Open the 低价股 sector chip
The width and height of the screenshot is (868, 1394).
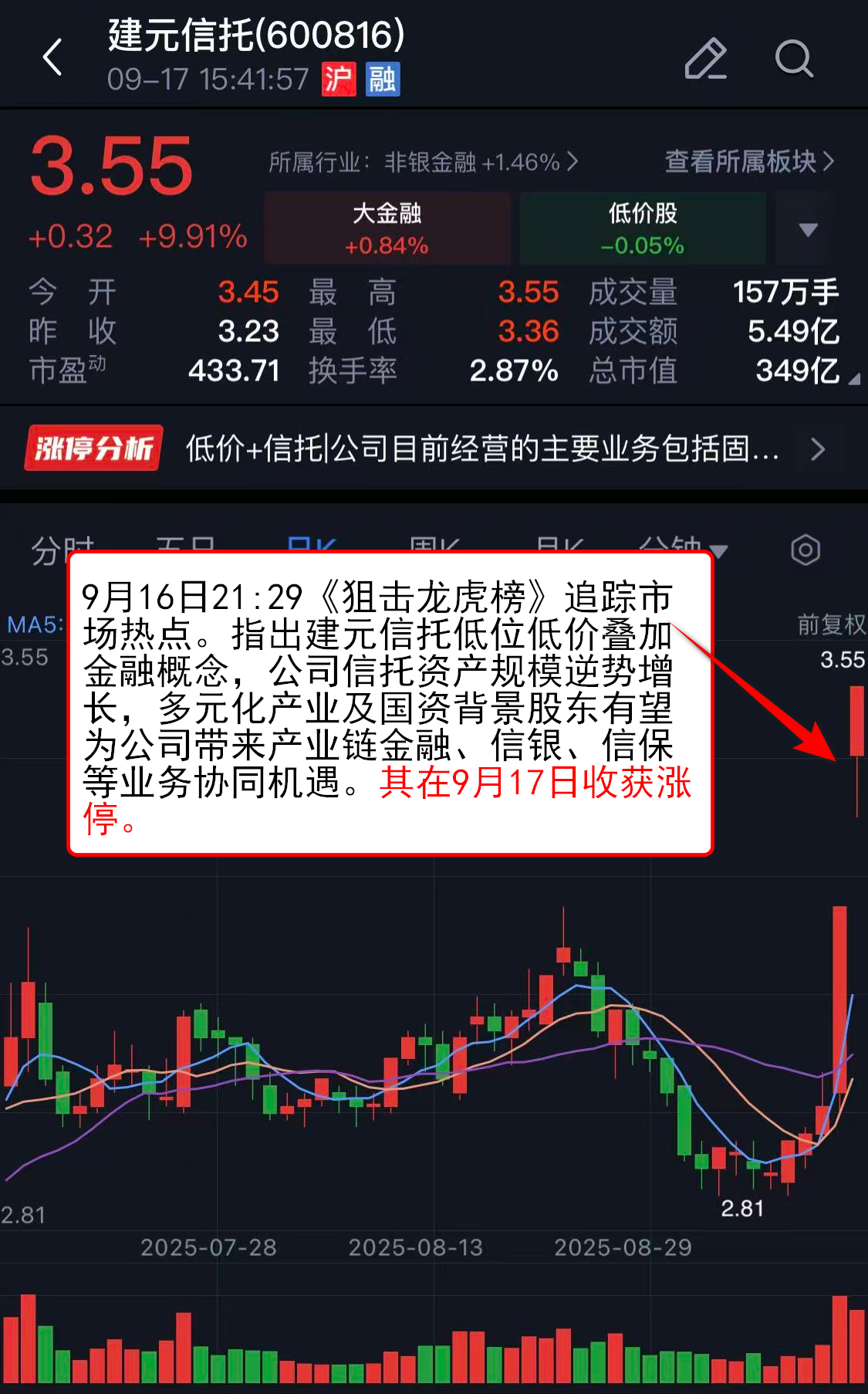click(x=642, y=228)
